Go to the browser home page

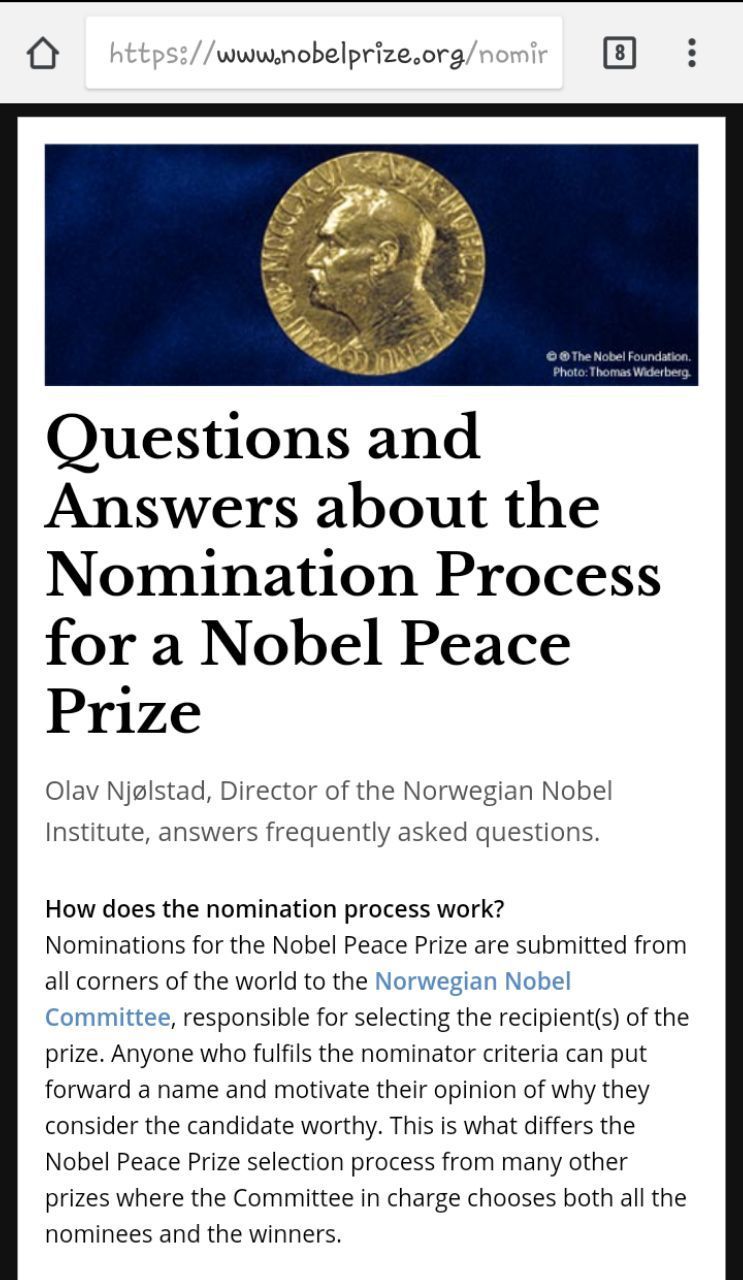pos(42,53)
